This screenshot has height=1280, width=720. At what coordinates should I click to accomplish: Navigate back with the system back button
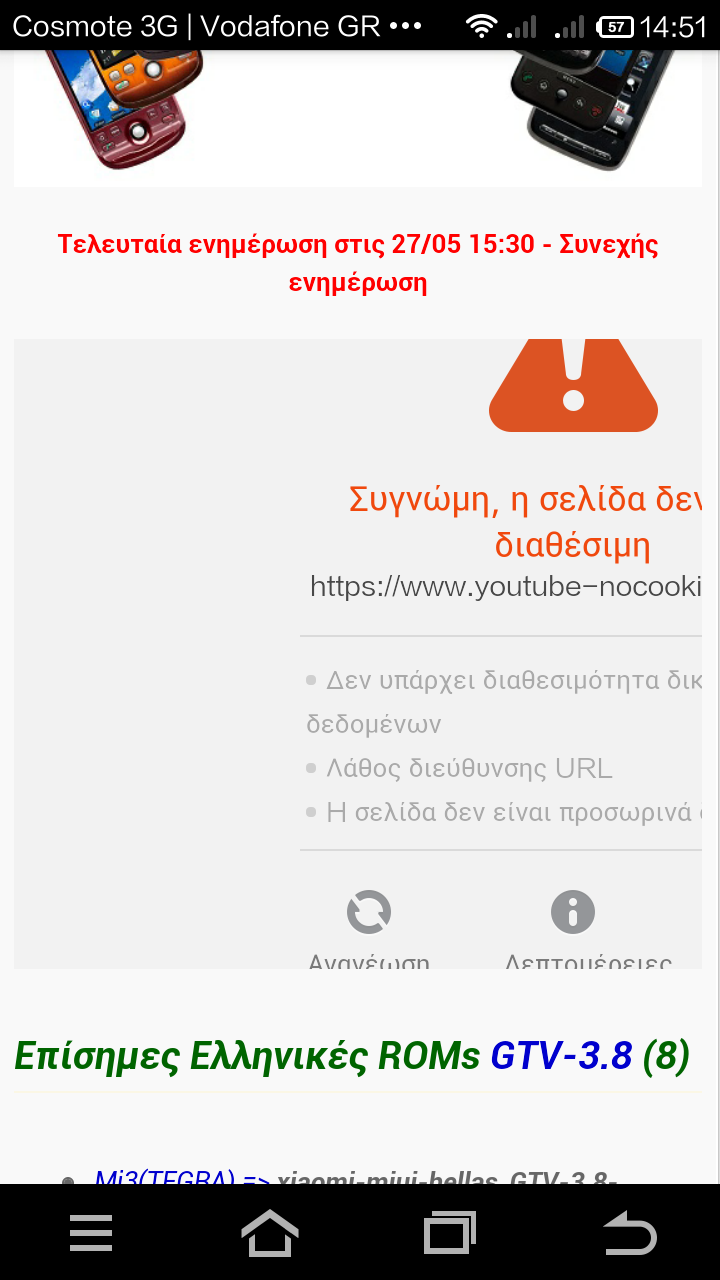click(x=631, y=1233)
